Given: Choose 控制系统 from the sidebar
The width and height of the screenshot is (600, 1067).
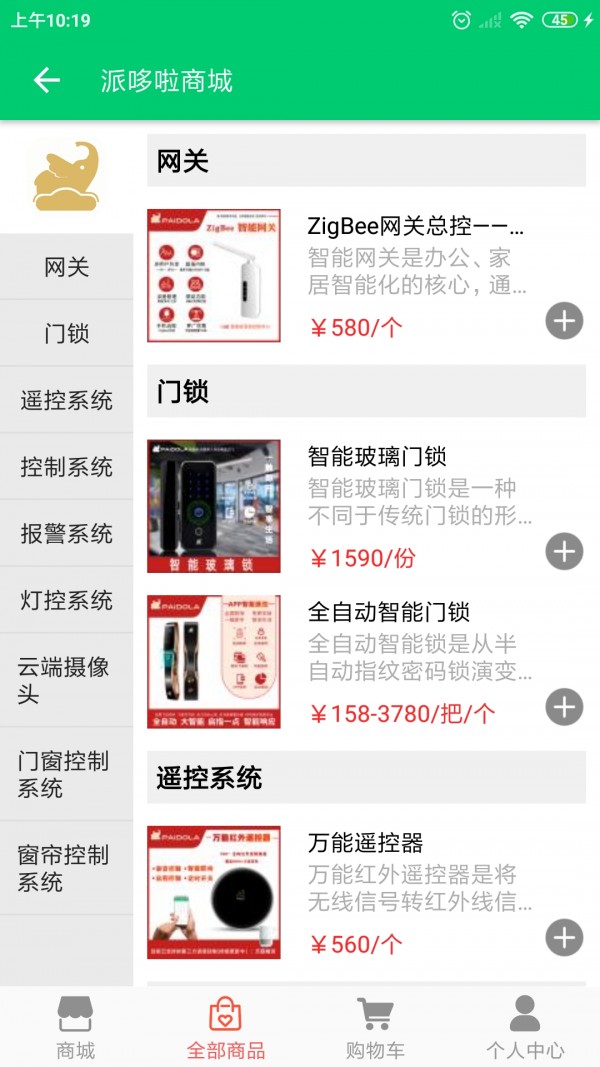Looking at the screenshot, I should click(x=66, y=467).
